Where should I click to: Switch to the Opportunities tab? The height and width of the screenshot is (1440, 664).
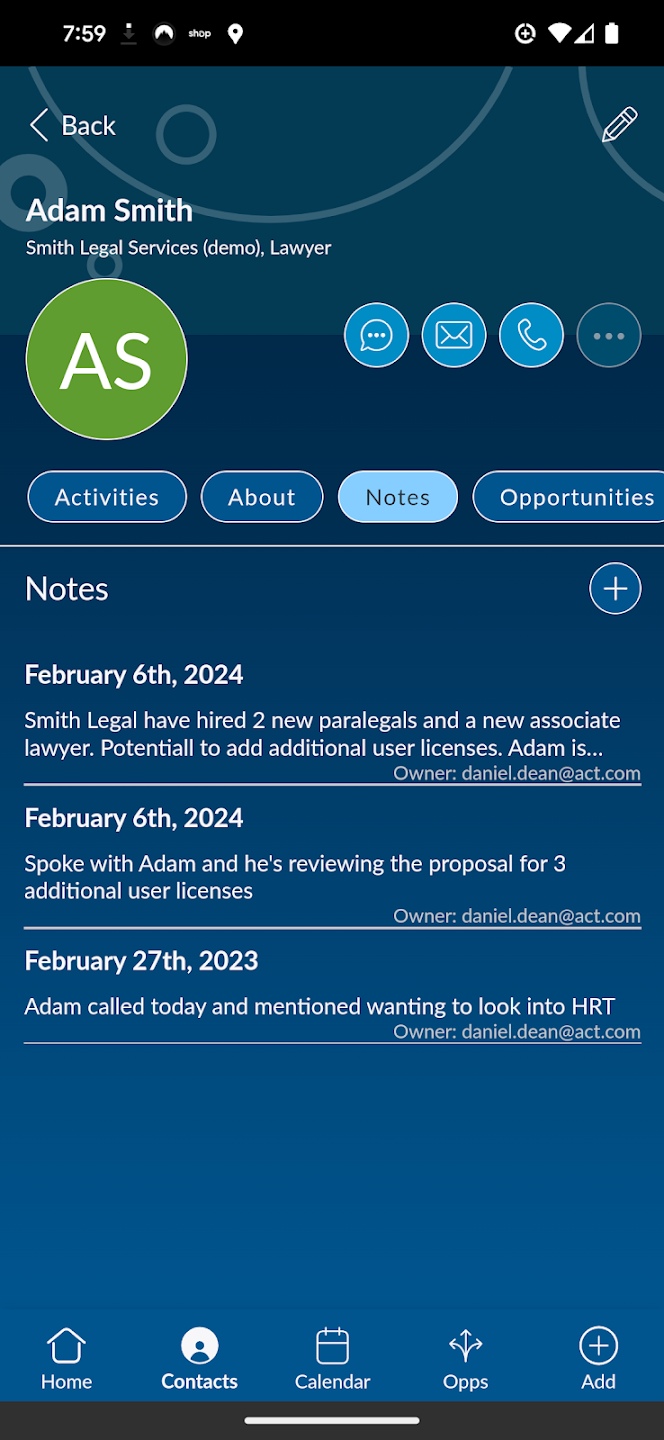click(x=570, y=497)
